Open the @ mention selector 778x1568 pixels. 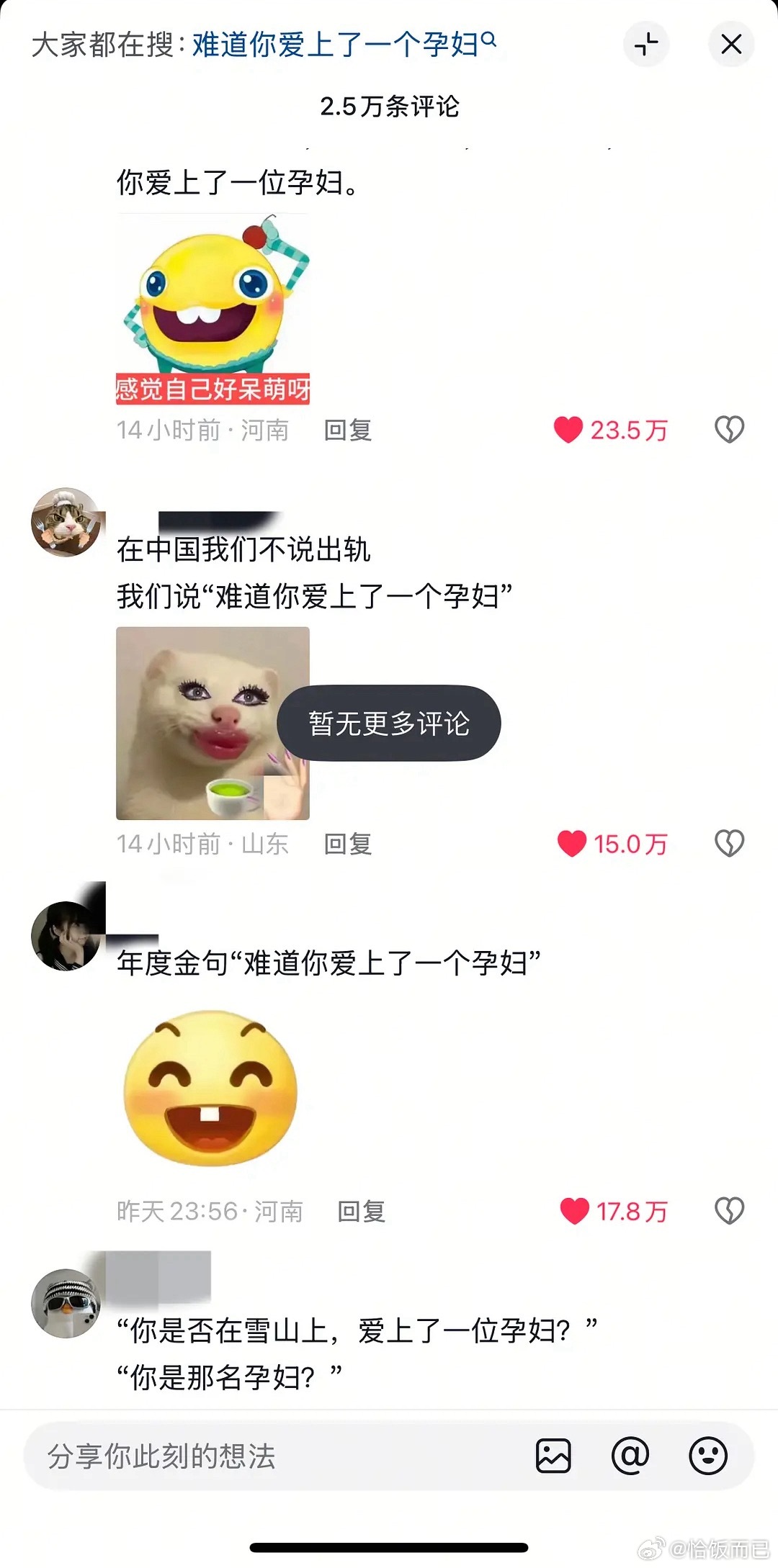tap(631, 1455)
